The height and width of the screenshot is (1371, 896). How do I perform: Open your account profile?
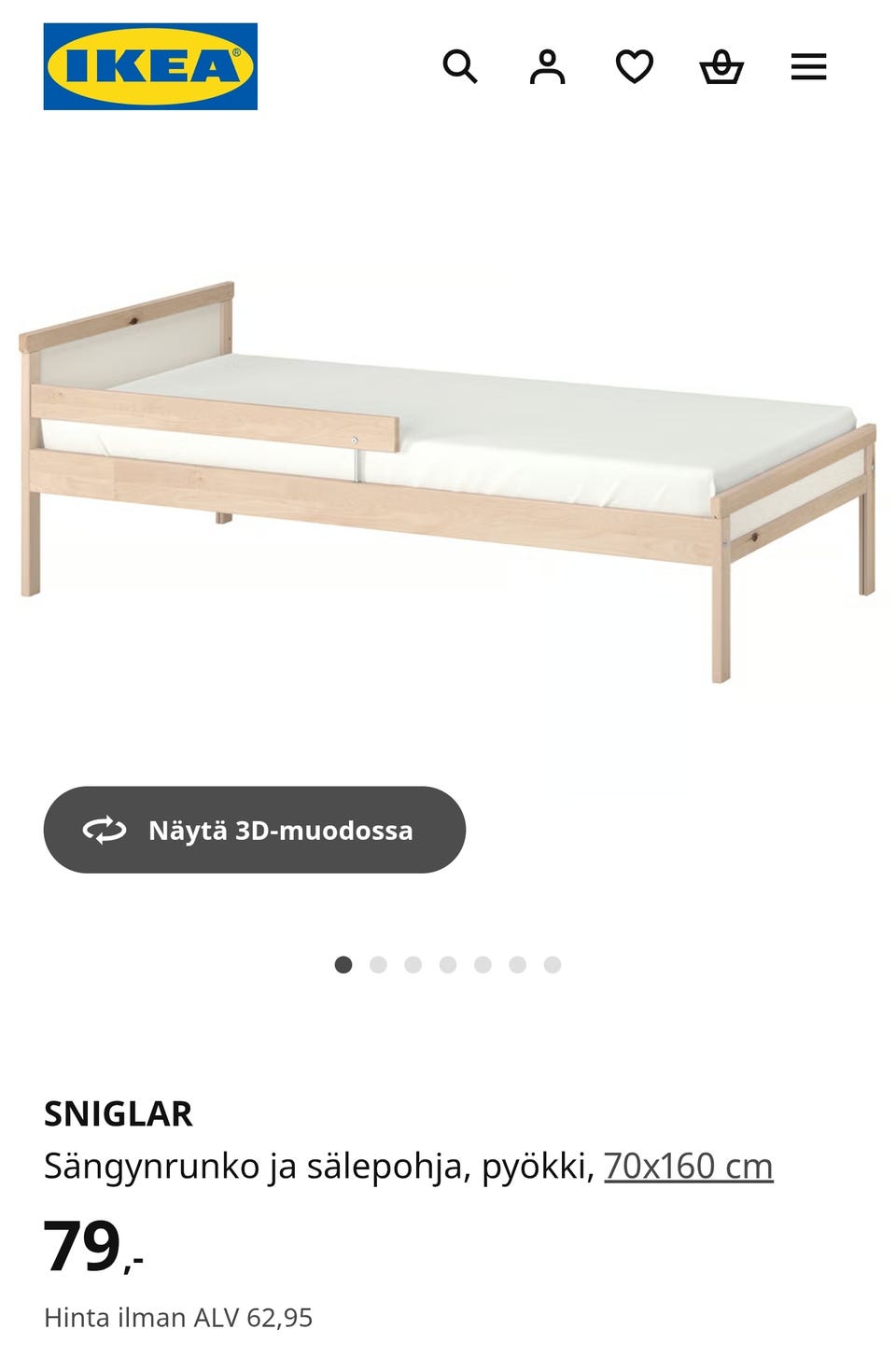pos(549,66)
